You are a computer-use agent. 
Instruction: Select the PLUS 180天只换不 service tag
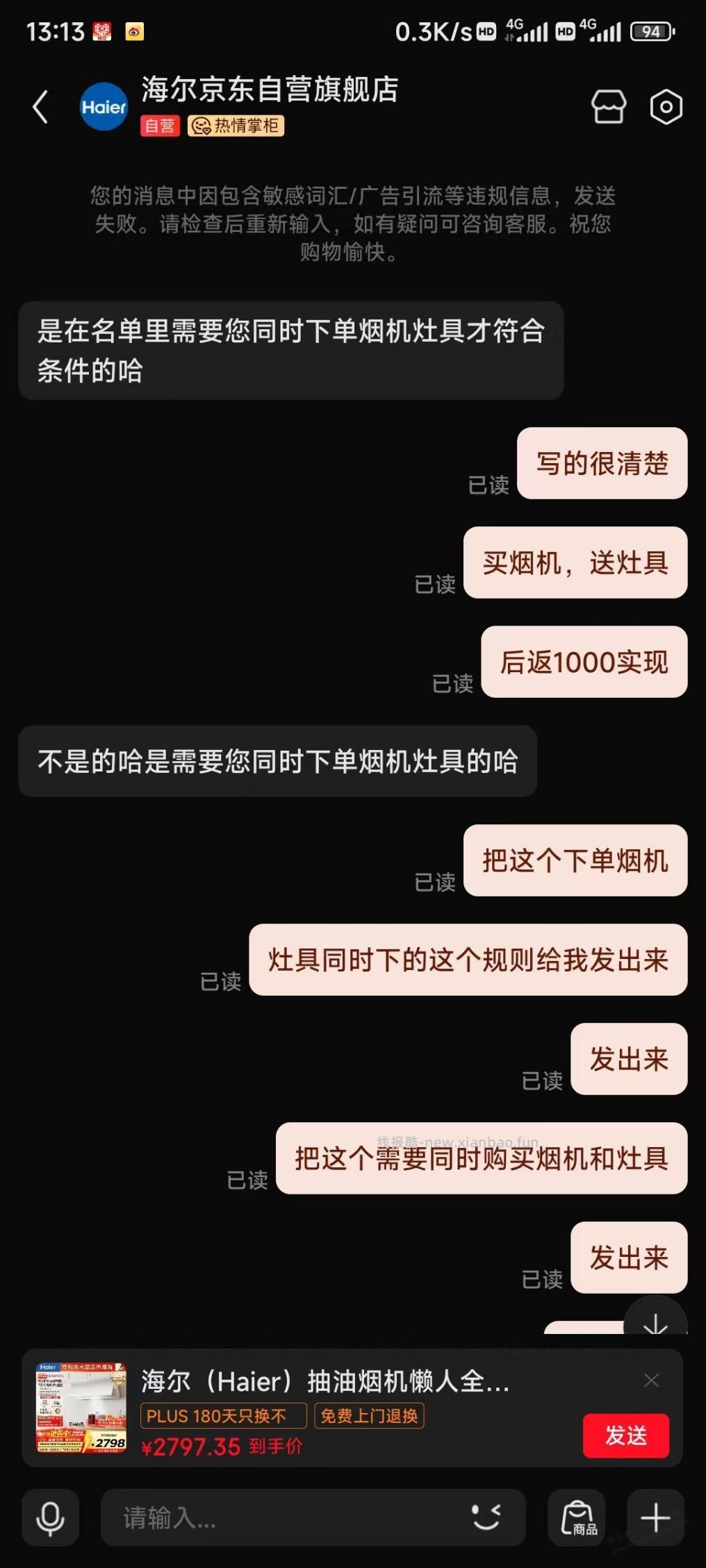[223, 1417]
